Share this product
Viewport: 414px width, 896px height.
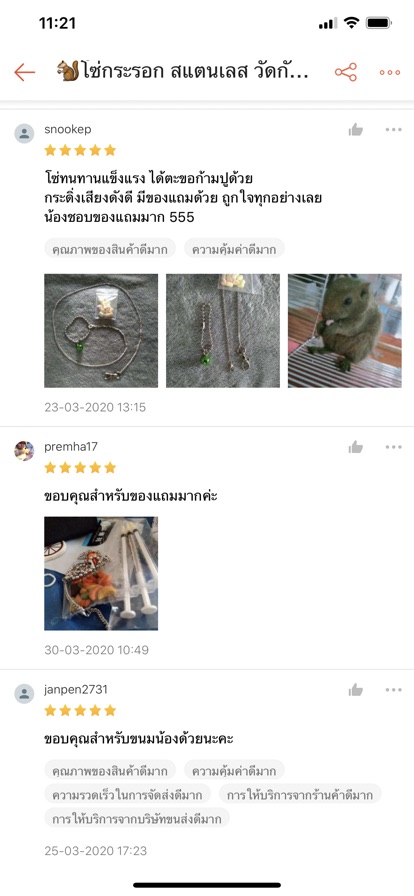click(346, 73)
